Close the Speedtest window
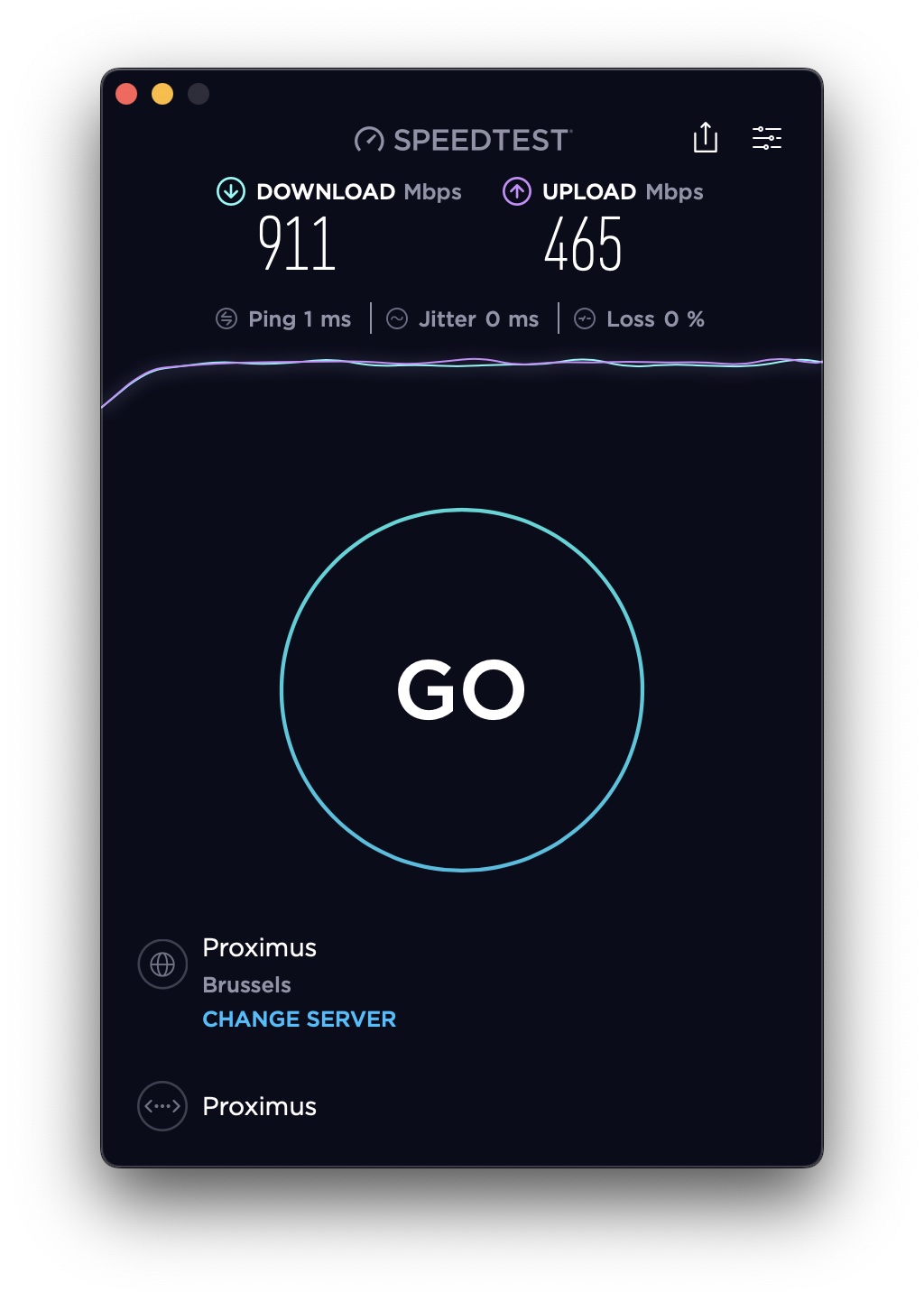This screenshot has width=924, height=1301. click(x=127, y=94)
